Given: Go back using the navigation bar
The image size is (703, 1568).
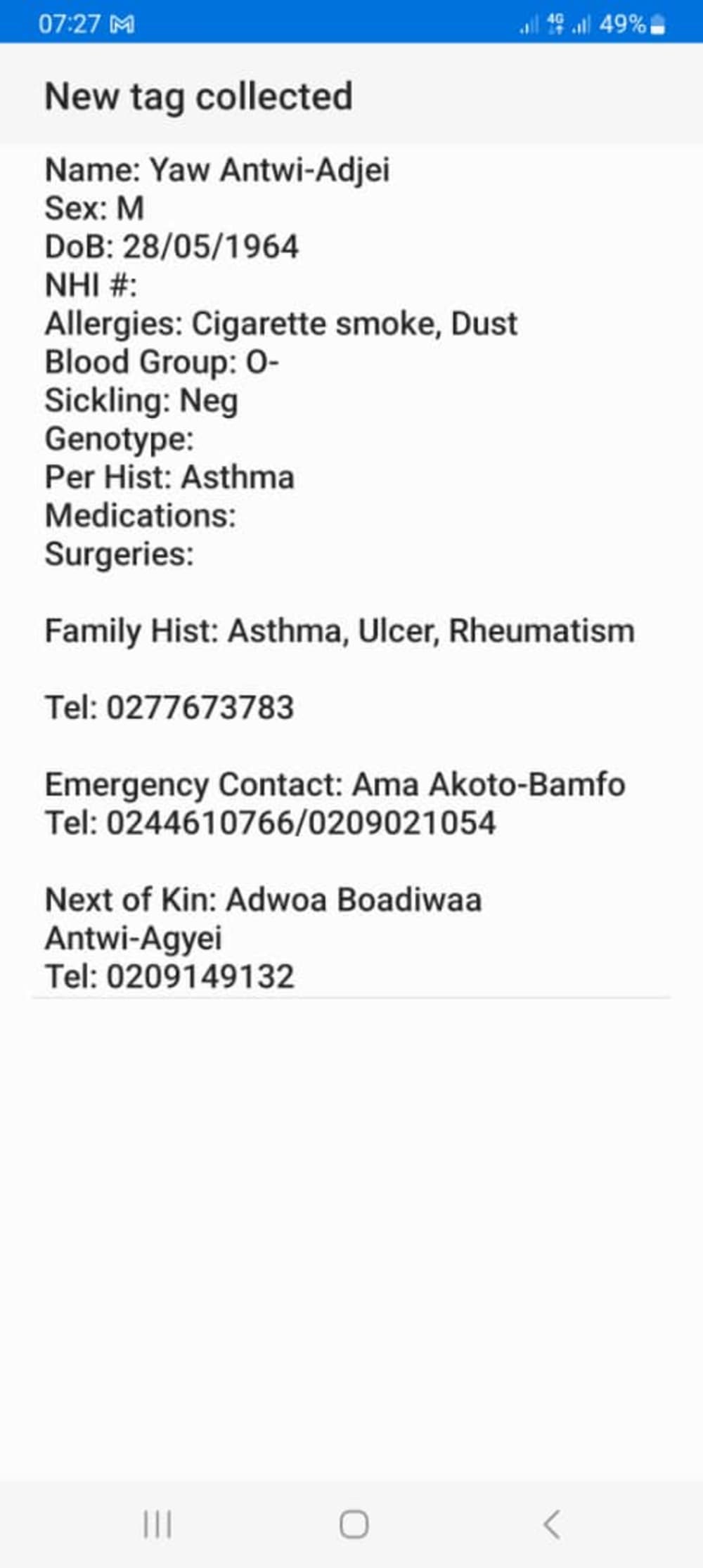Looking at the screenshot, I should click(x=552, y=1524).
